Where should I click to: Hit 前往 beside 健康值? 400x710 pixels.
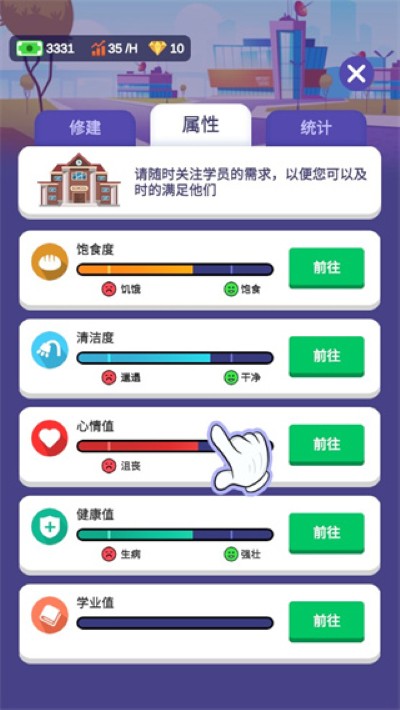[x=327, y=532]
